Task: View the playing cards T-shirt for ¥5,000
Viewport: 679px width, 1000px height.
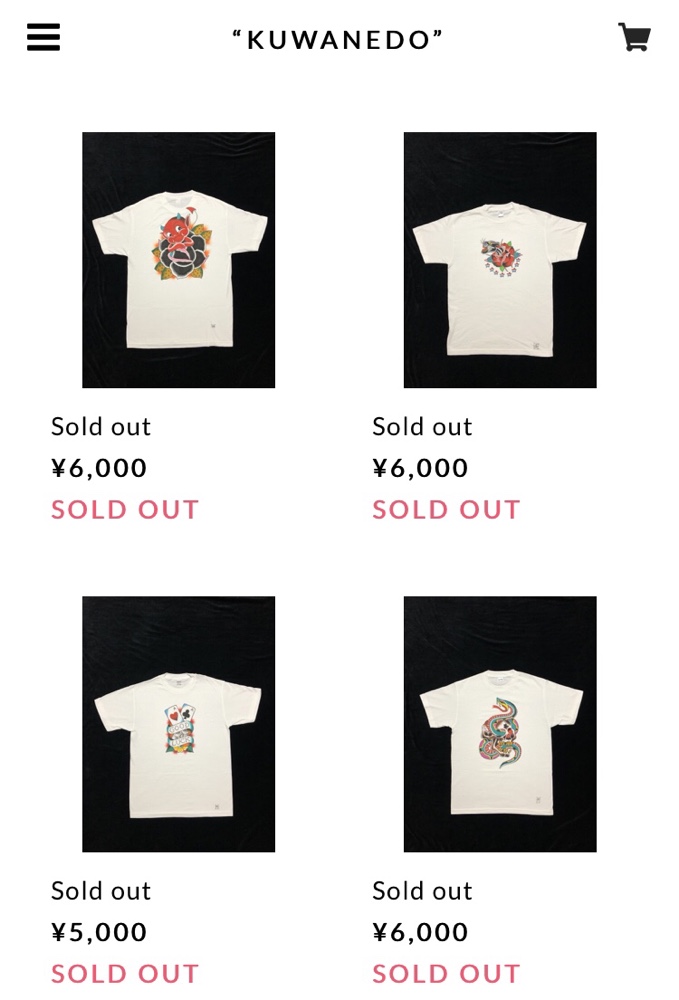Action: tap(178, 724)
